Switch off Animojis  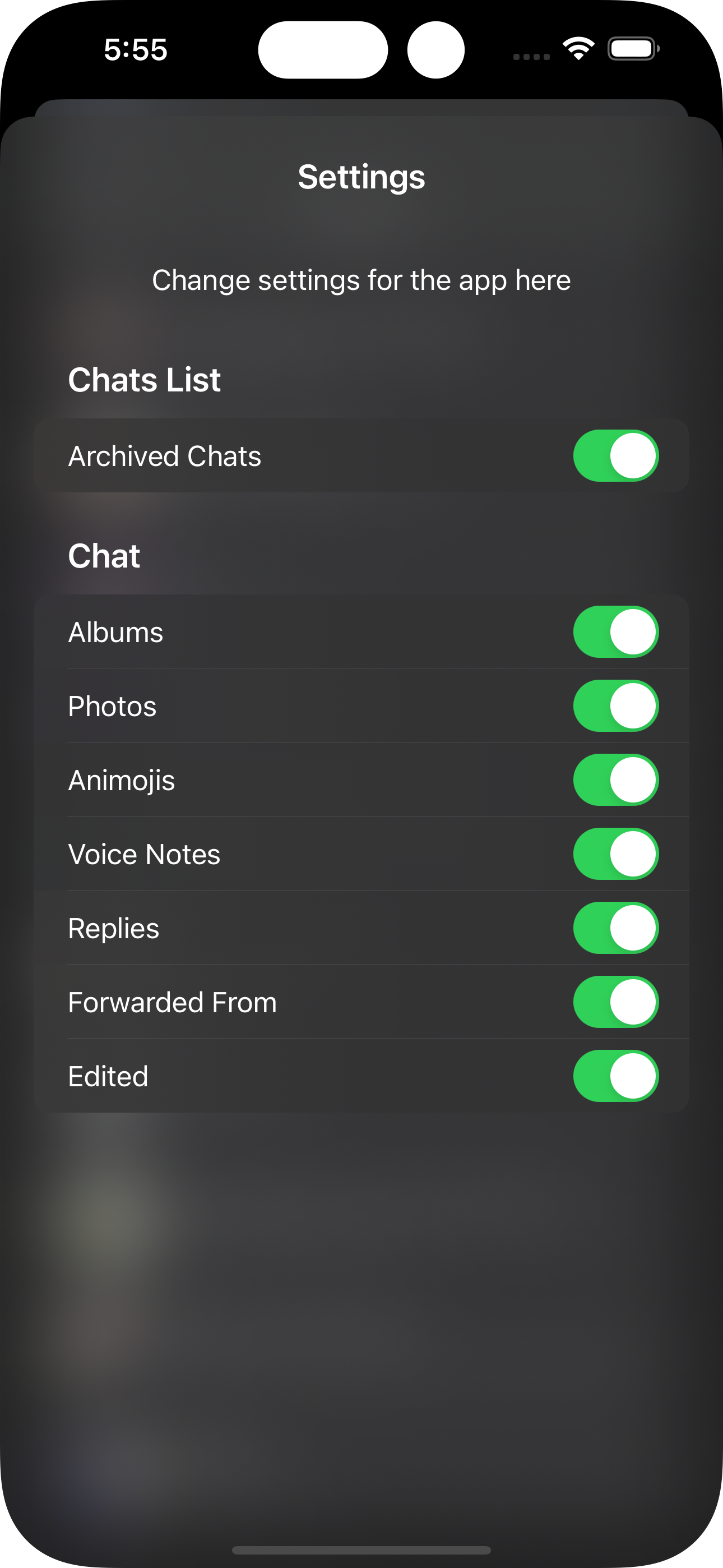point(615,780)
